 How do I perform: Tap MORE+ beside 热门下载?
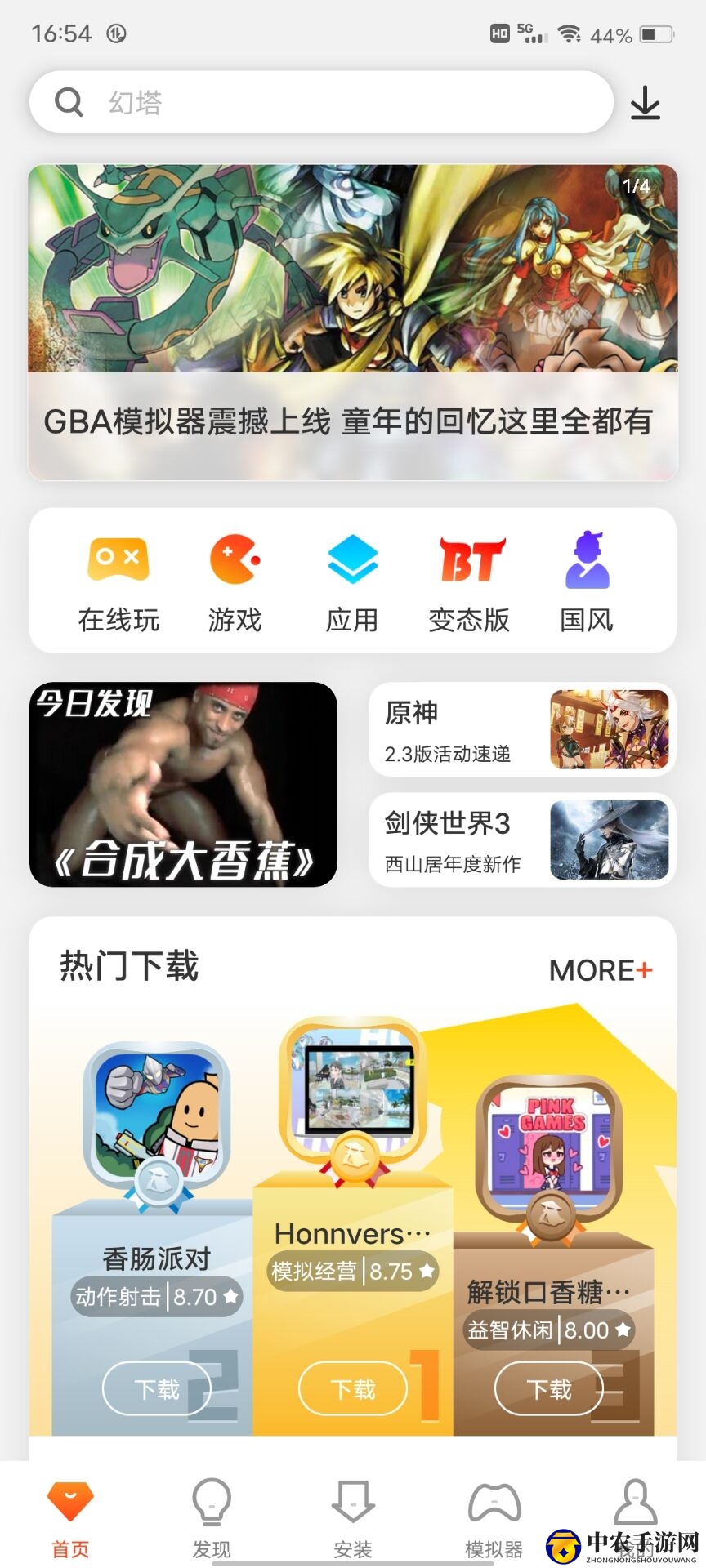[601, 970]
